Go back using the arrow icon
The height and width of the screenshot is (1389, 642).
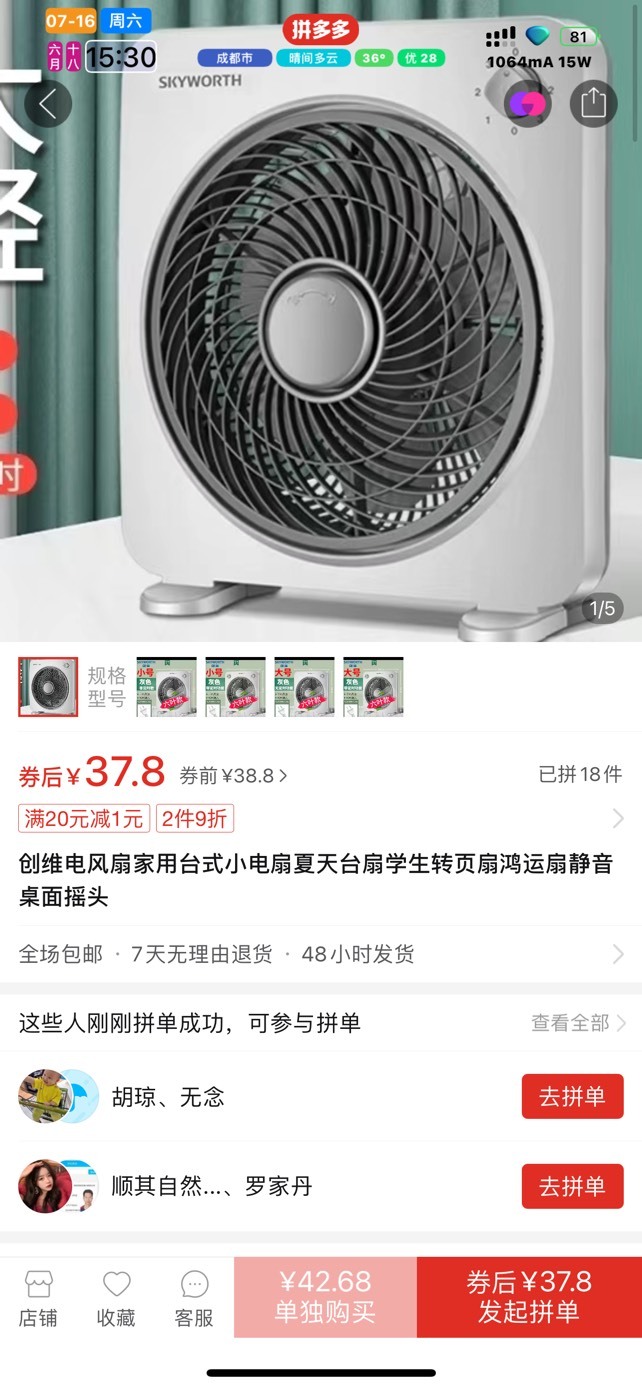tap(48, 102)
